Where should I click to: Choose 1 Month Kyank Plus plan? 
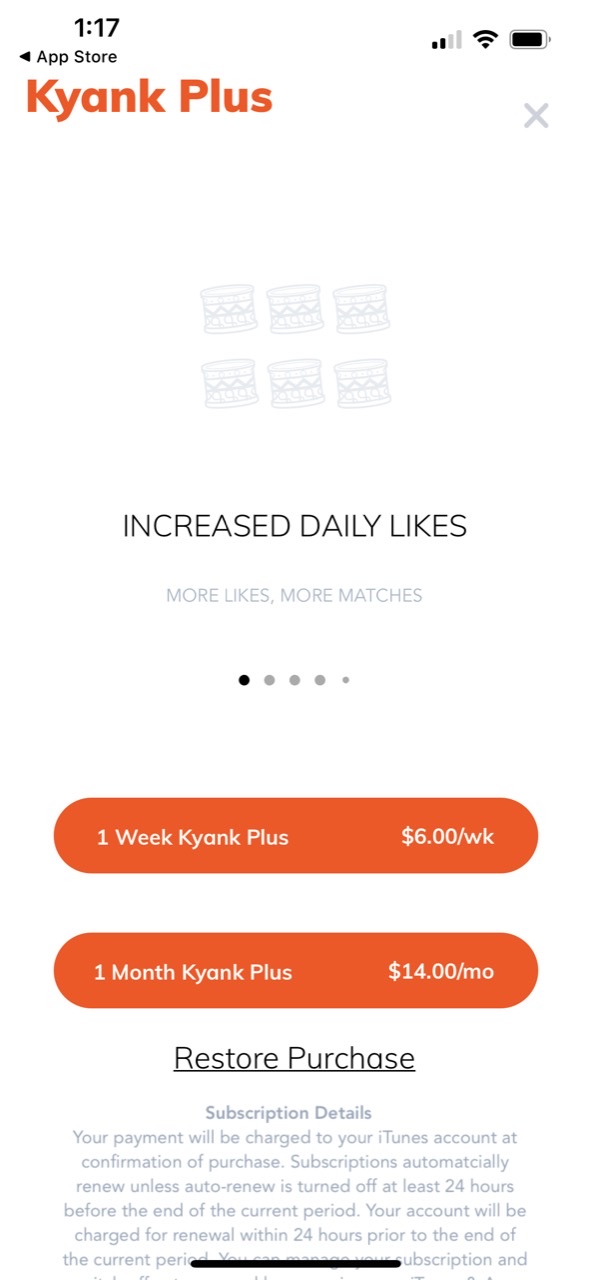296,971
